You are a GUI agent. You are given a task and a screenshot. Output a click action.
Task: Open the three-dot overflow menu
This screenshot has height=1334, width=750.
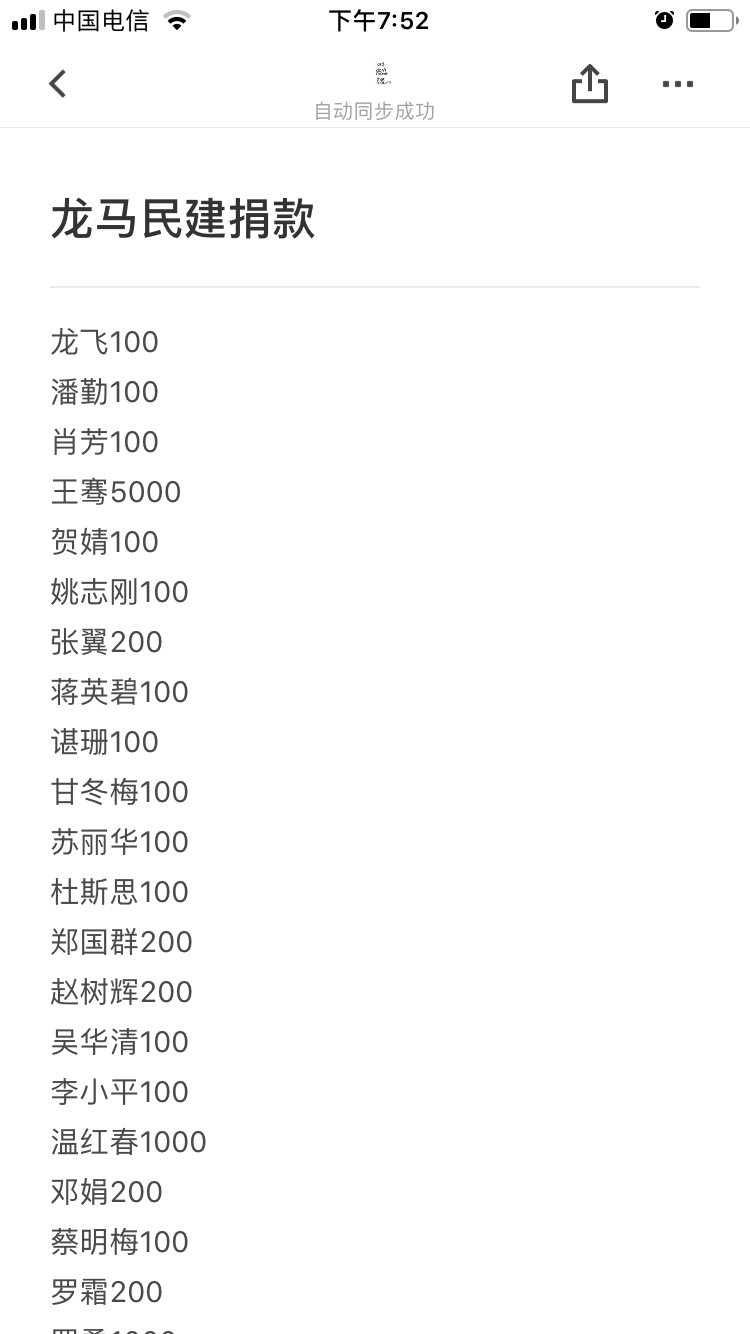(x=678, y=85)
